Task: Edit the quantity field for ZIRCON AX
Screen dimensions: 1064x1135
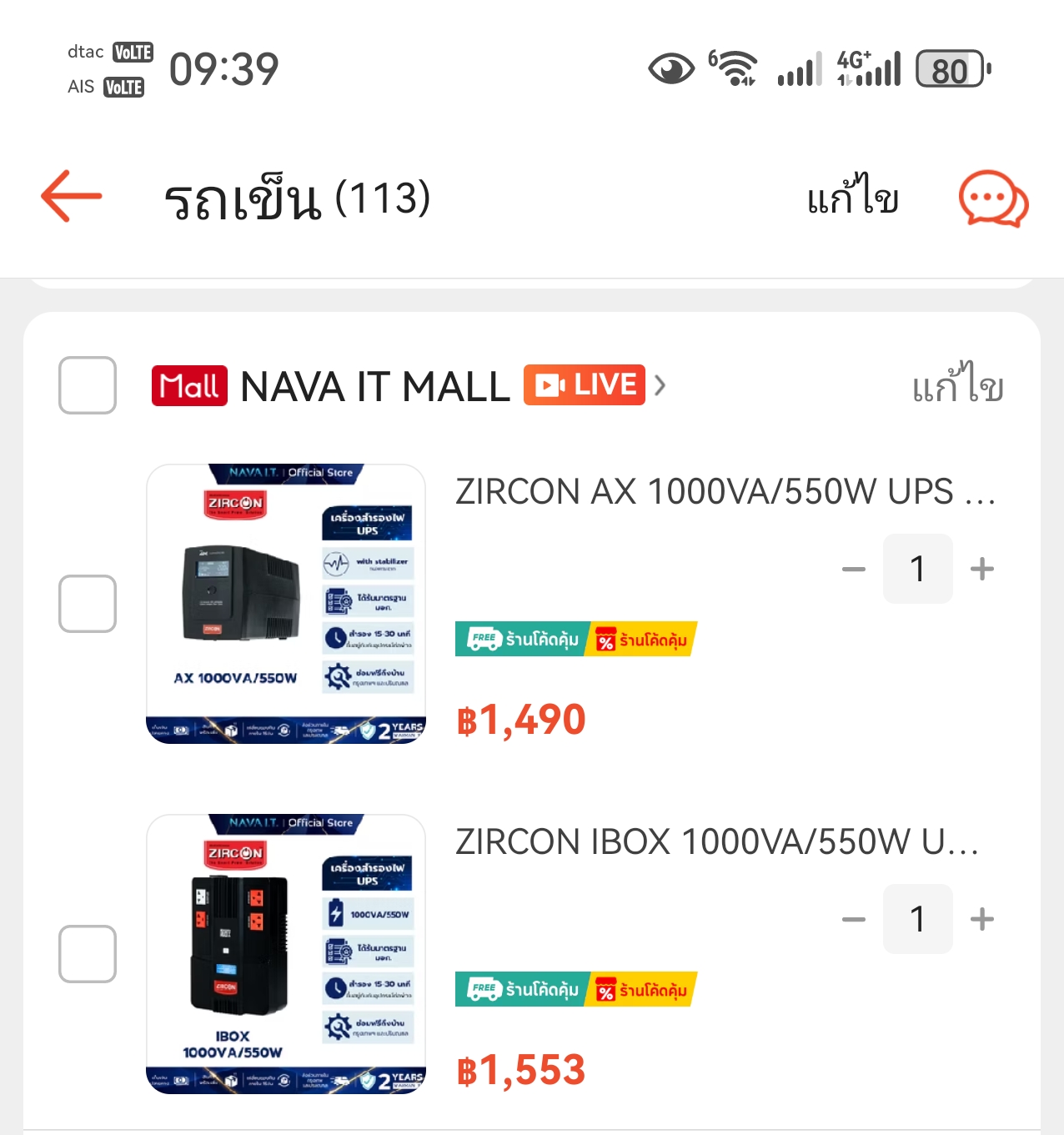Action: click(x=917, y=570)
